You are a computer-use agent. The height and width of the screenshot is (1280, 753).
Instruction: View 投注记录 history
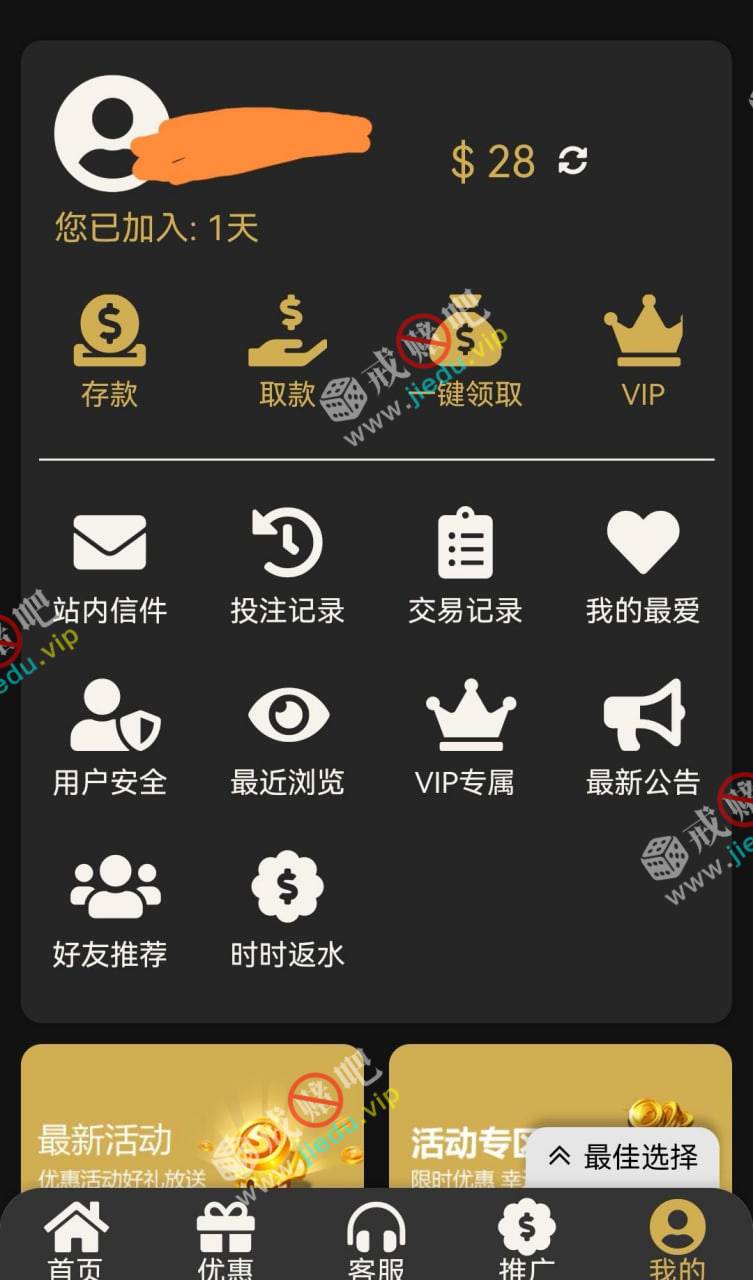tap(287, 566)
